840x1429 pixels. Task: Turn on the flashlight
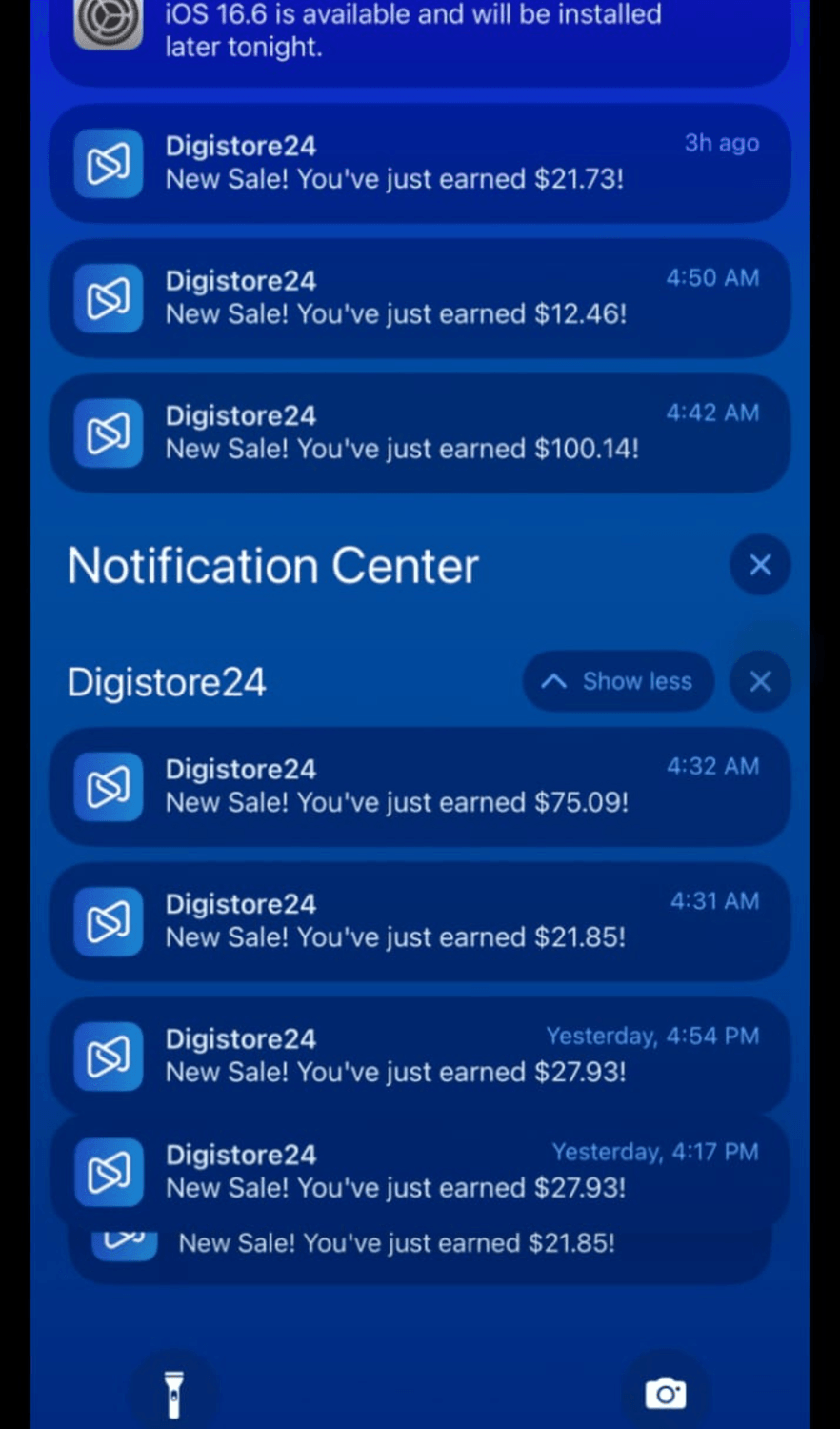click(173, 1394)
